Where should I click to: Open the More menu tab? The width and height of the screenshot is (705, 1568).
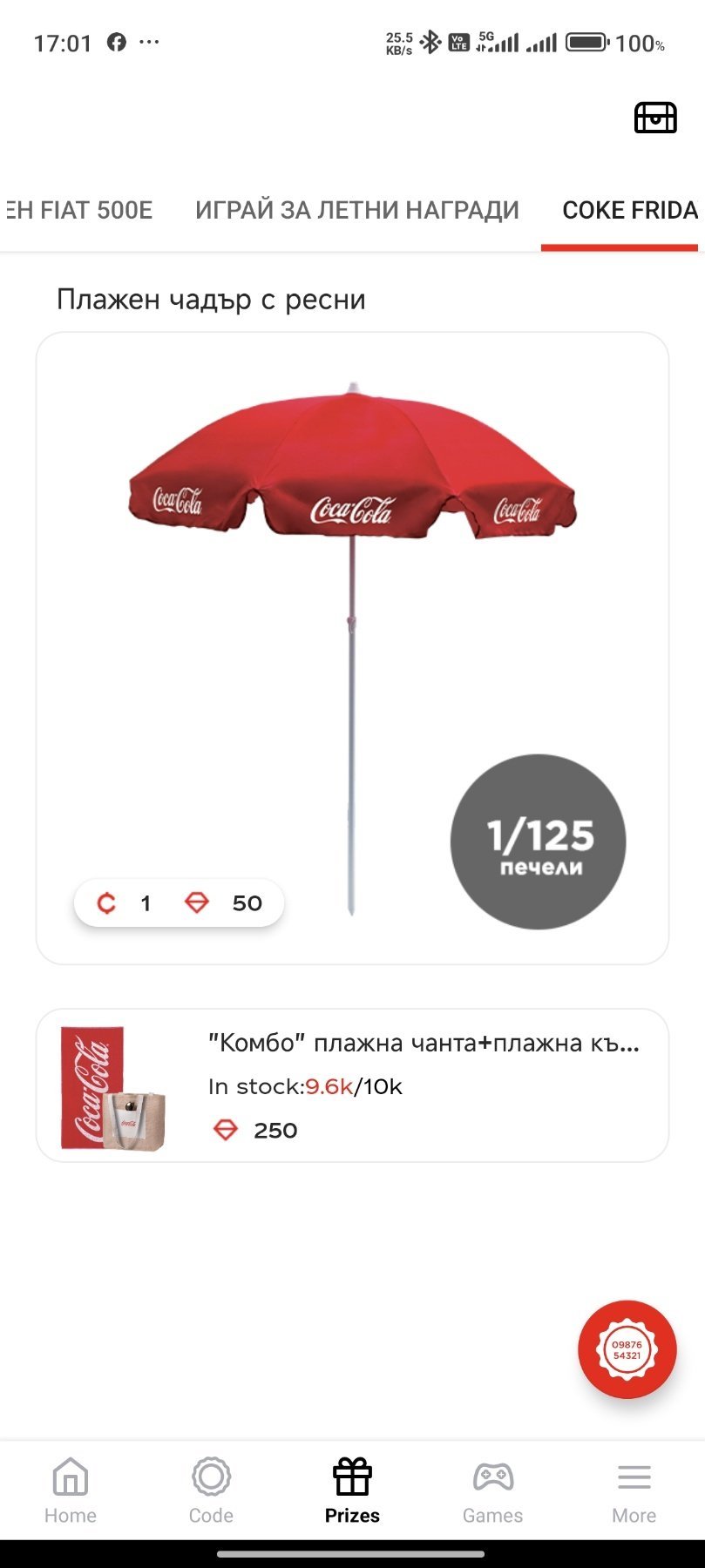click(634, 1490)
